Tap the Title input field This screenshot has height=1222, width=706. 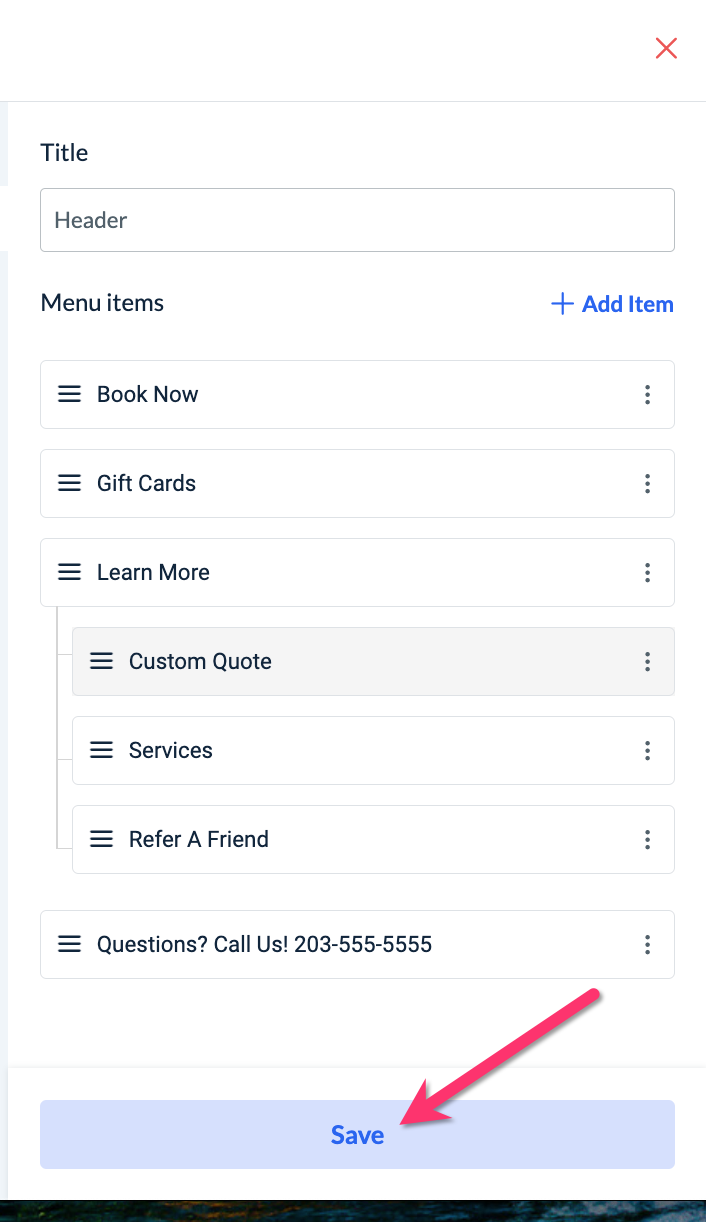coord(357,220)
